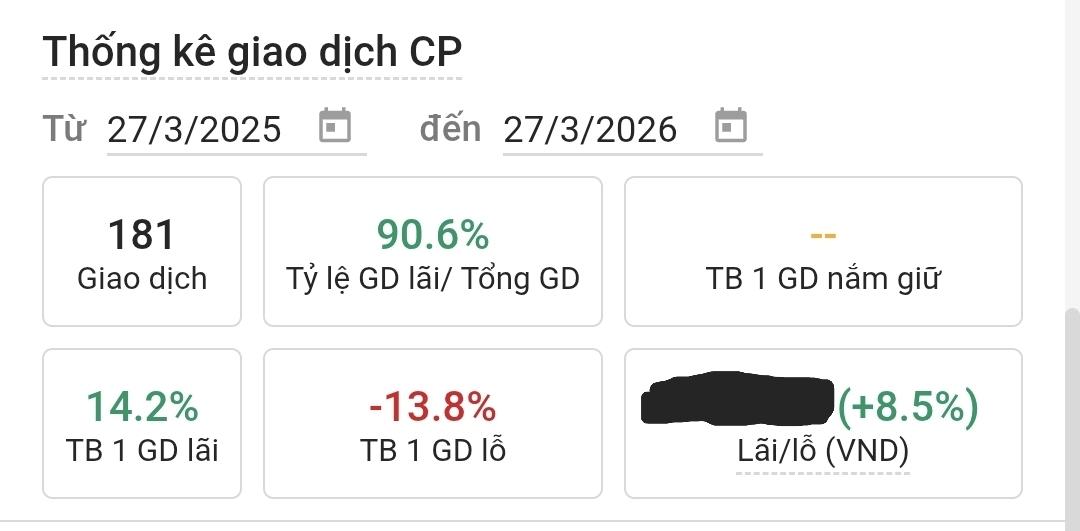Open the start date picker showing 27/3/2025
1080x531 pixels.
[x=334, y=127]
